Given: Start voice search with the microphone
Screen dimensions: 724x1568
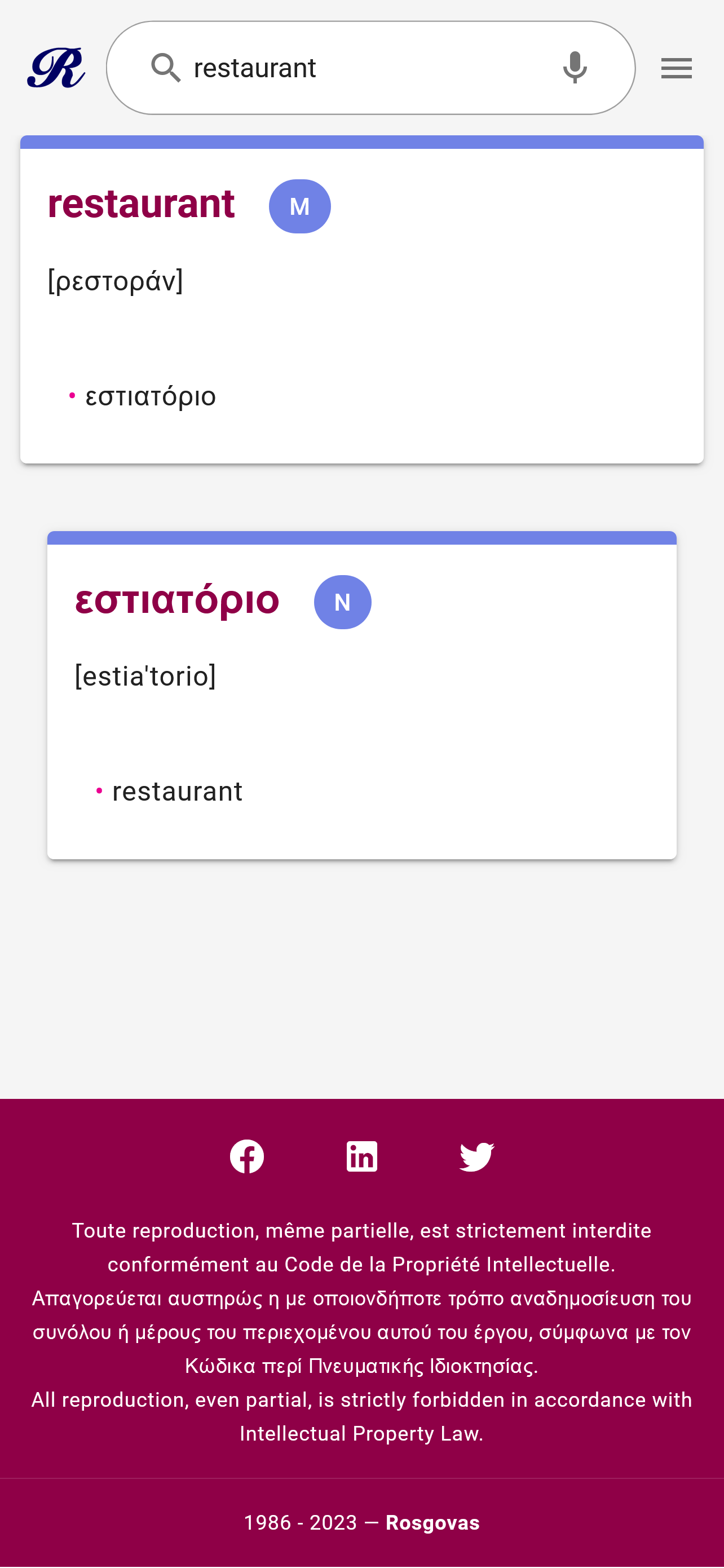Looking at the screenshot, I should [574, 68].
